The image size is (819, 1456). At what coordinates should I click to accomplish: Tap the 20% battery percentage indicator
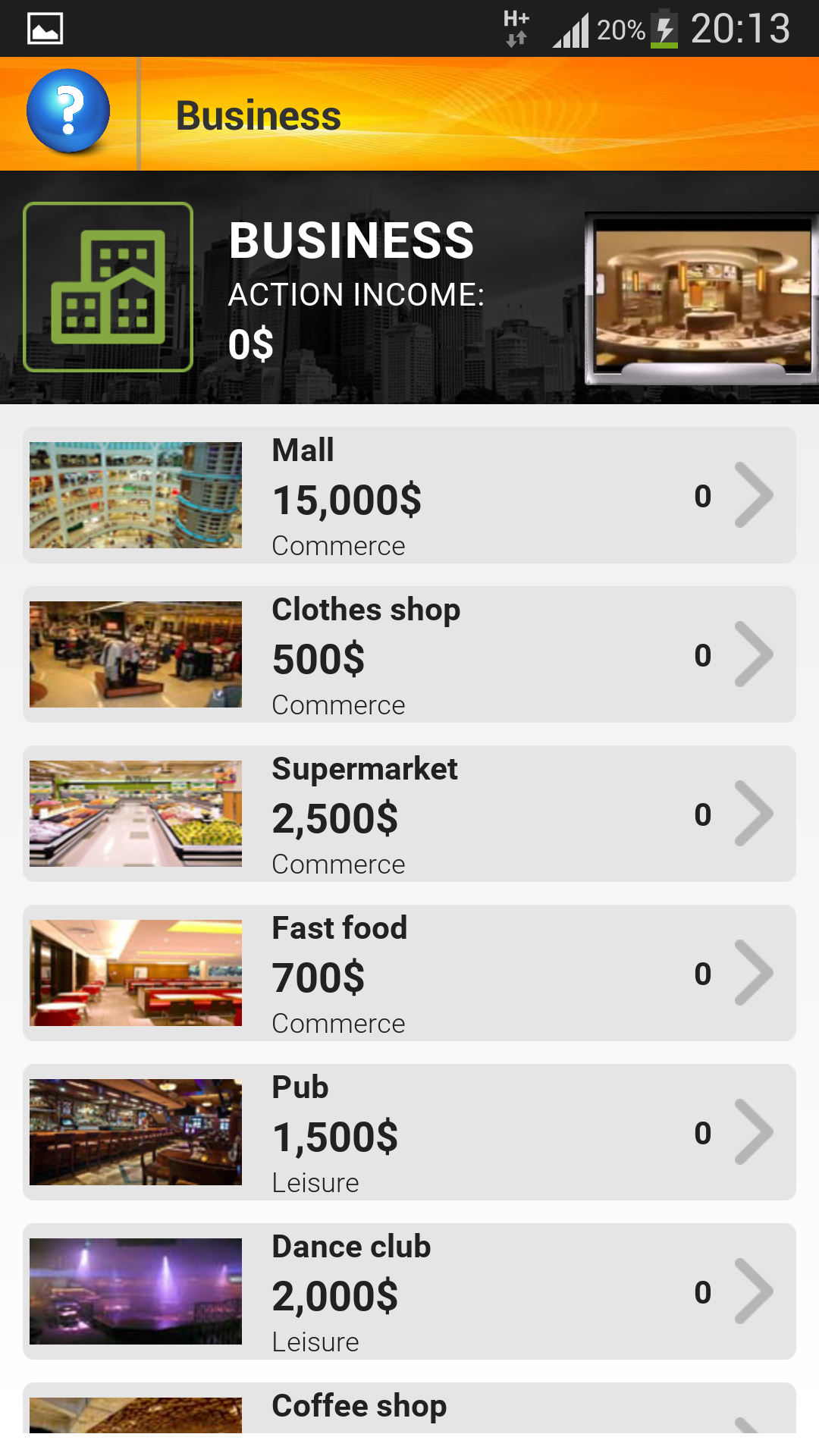click(x=622, y=29)
